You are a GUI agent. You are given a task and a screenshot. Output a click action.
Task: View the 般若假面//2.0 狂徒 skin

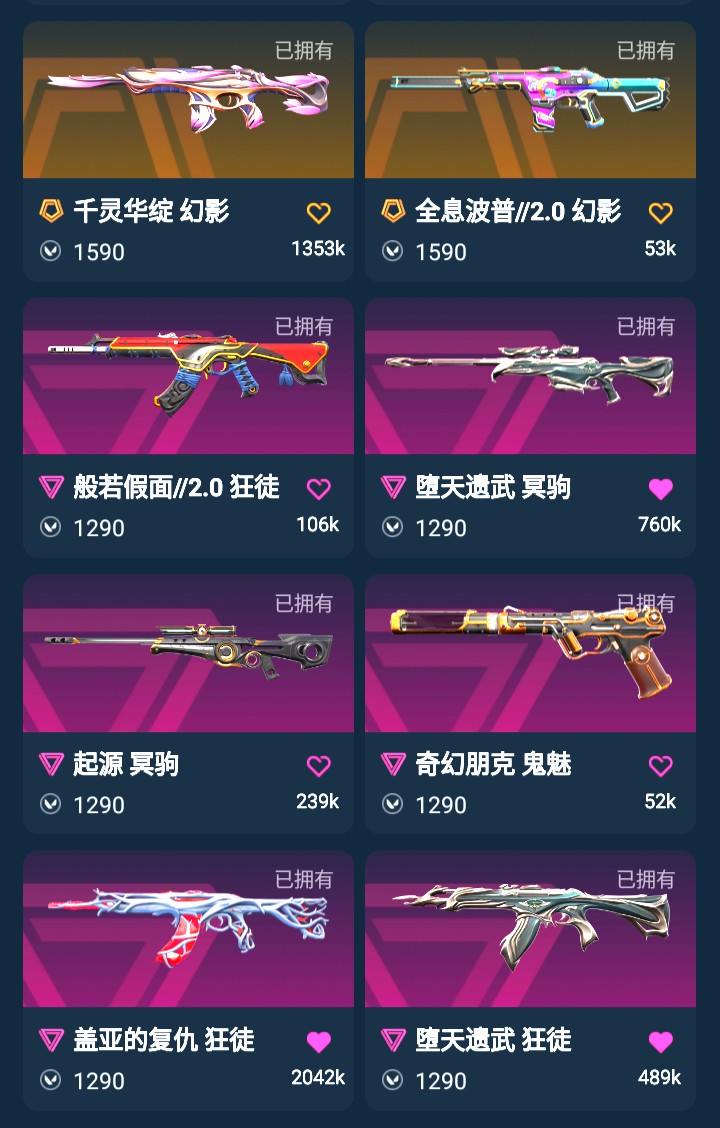coord(188,378)
